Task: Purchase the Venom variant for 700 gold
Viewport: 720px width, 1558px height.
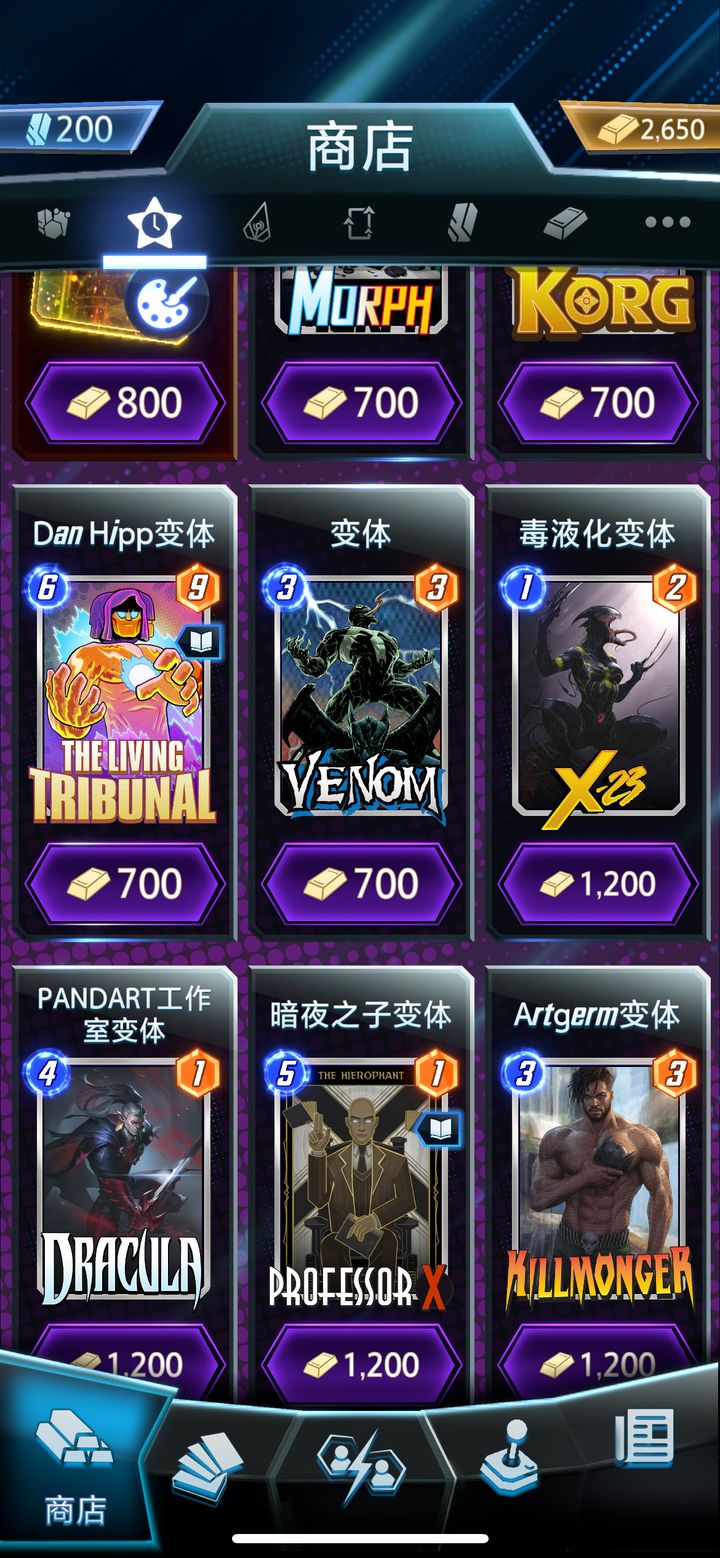Action: pos(360,884)
